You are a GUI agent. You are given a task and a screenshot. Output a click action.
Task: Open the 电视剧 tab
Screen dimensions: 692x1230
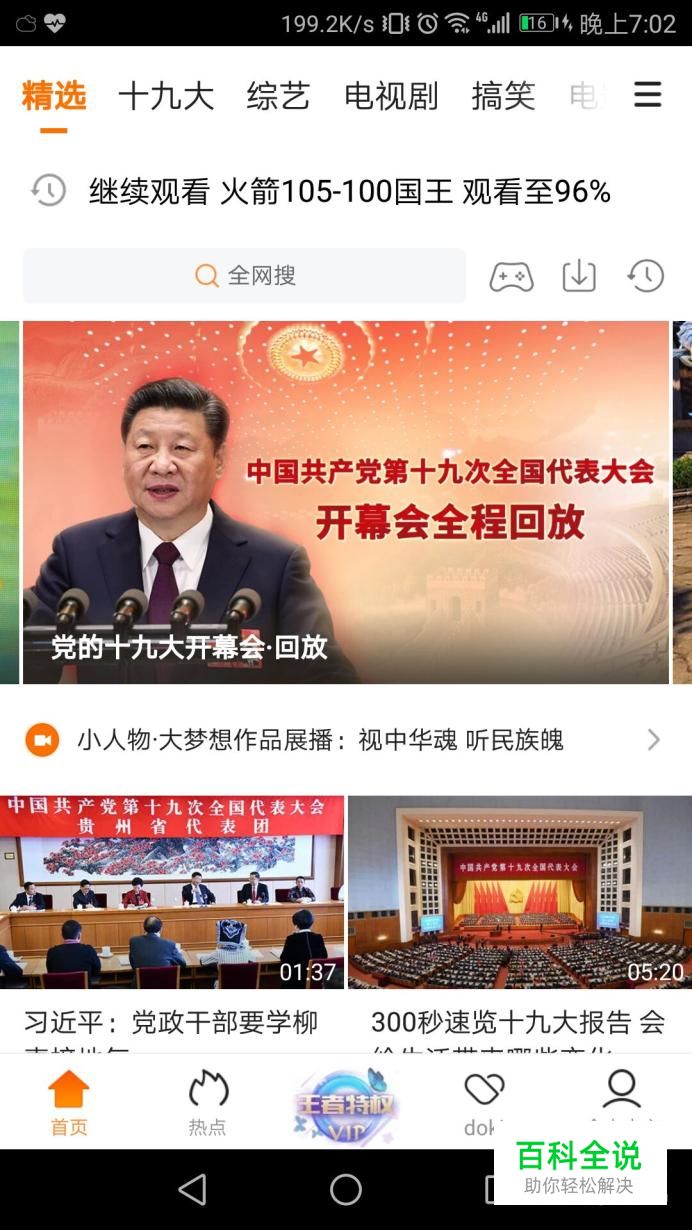[391, 96]
